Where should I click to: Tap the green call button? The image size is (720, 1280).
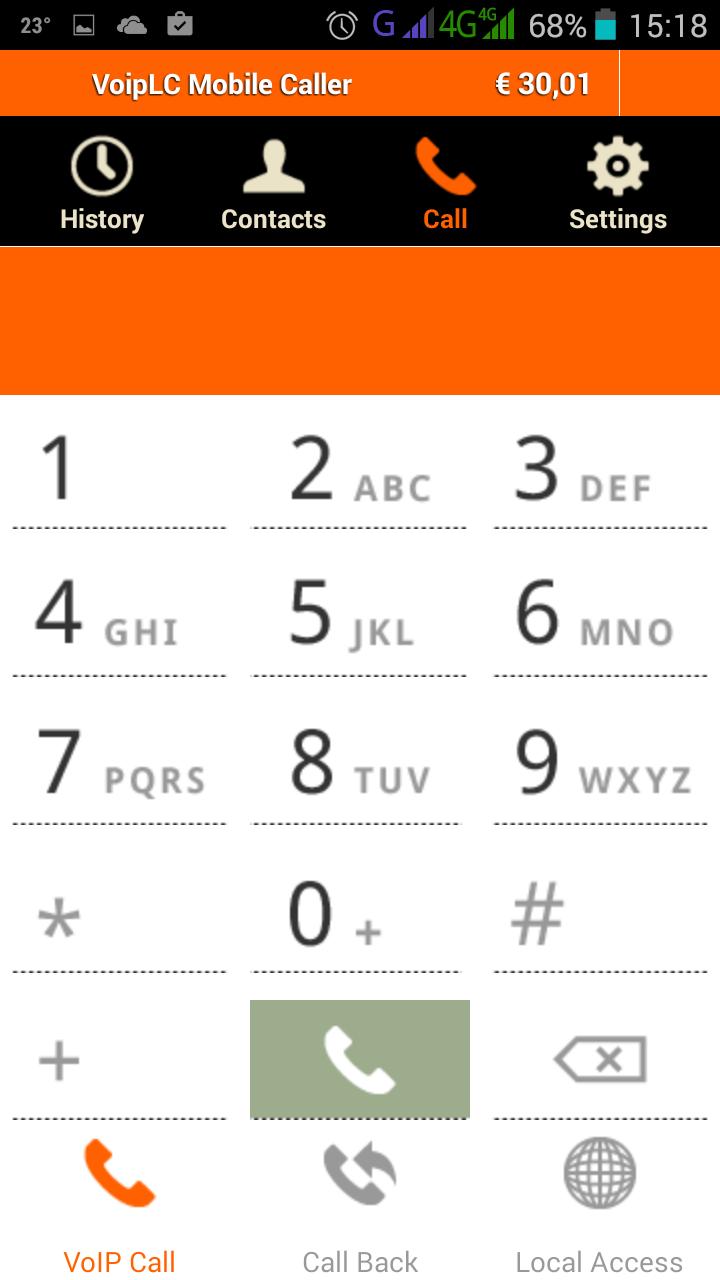359,1058
